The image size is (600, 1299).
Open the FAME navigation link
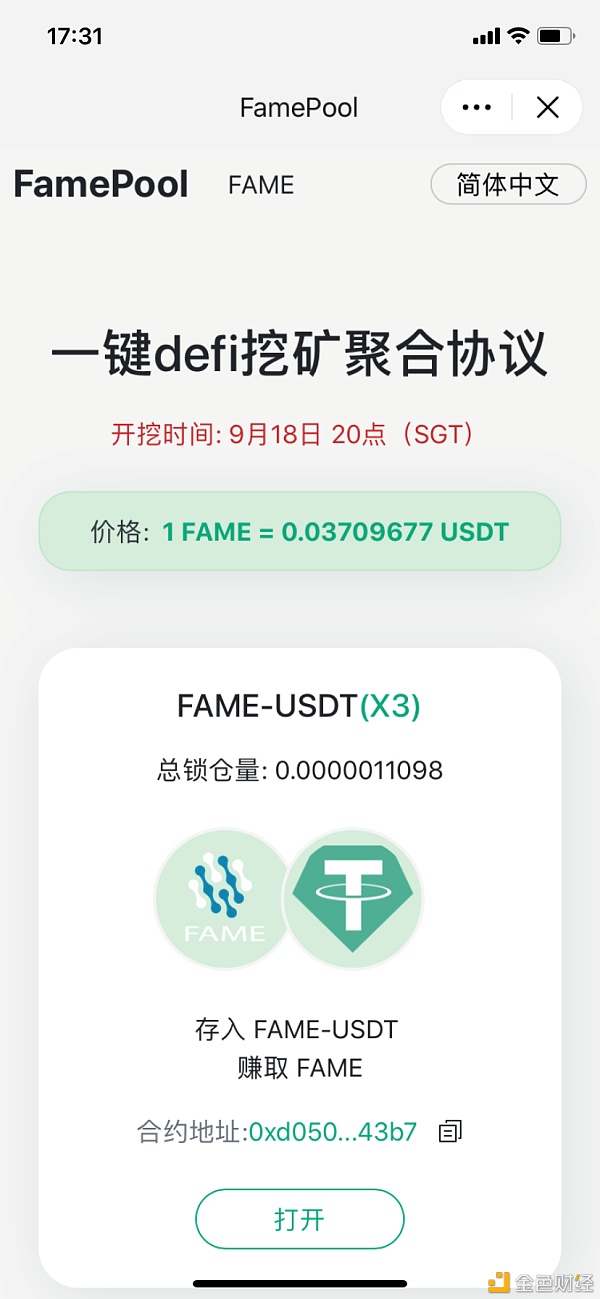(261, 185)
